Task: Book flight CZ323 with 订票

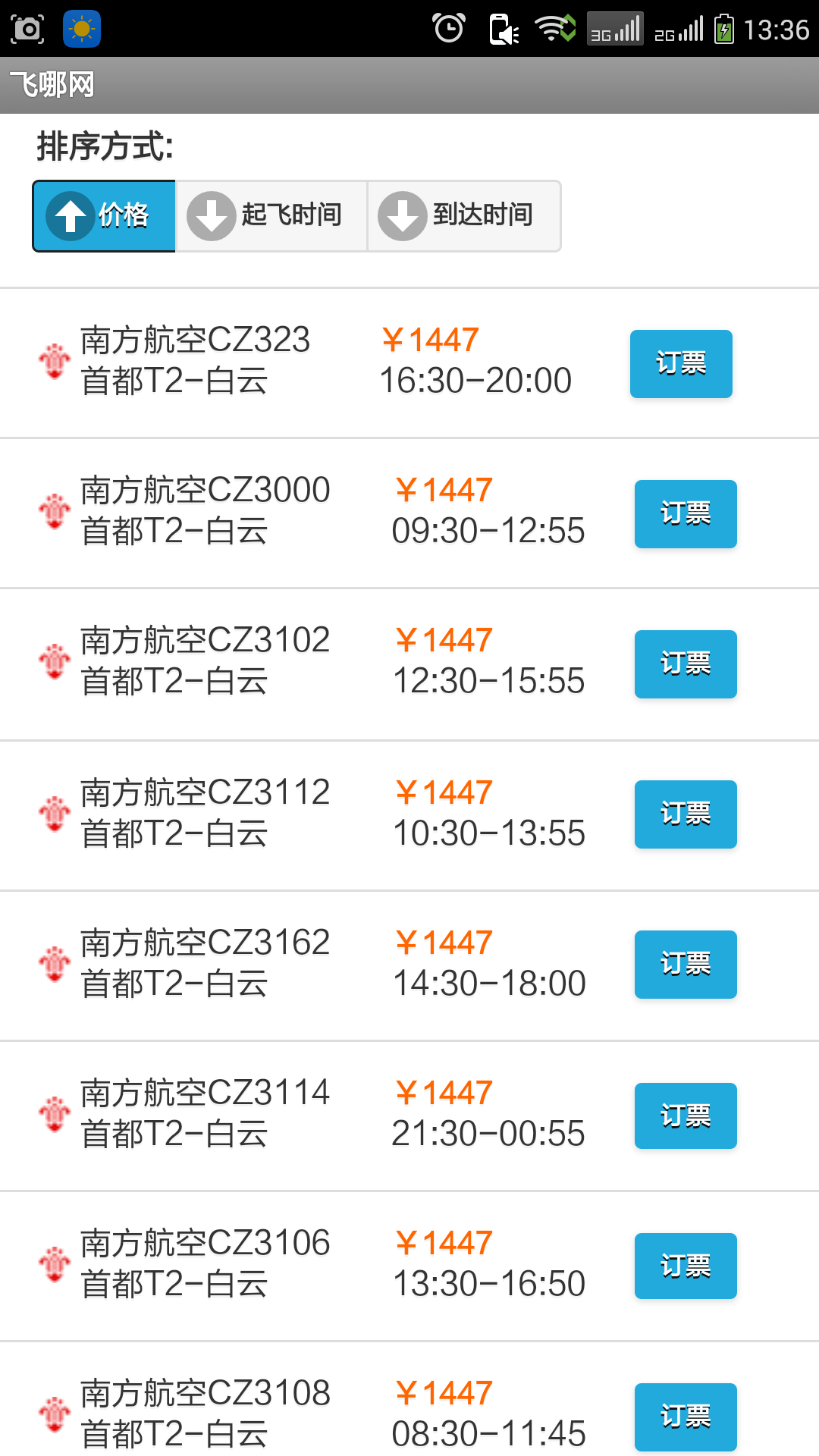Action: coord(680,364)
